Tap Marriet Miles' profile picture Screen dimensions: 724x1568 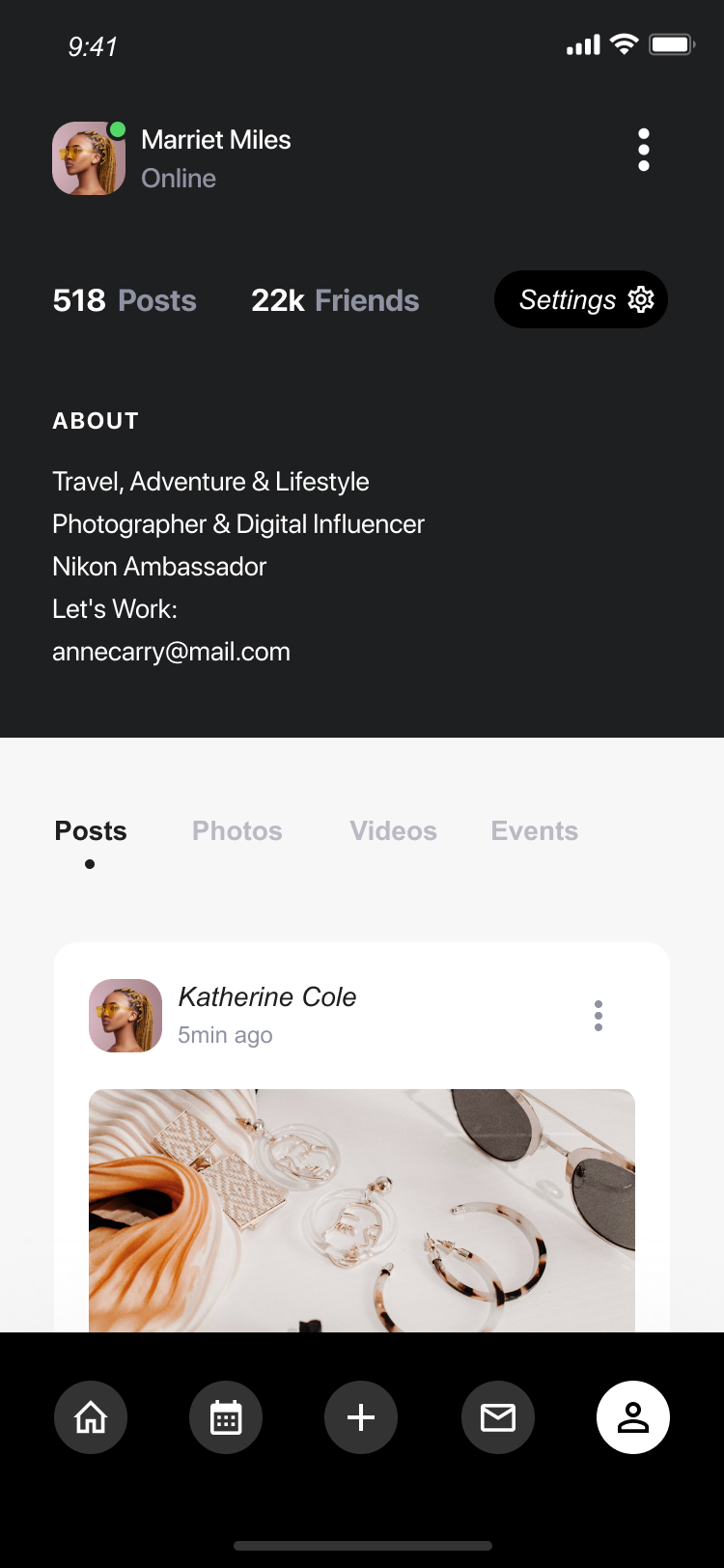click(x=89, y=158)
